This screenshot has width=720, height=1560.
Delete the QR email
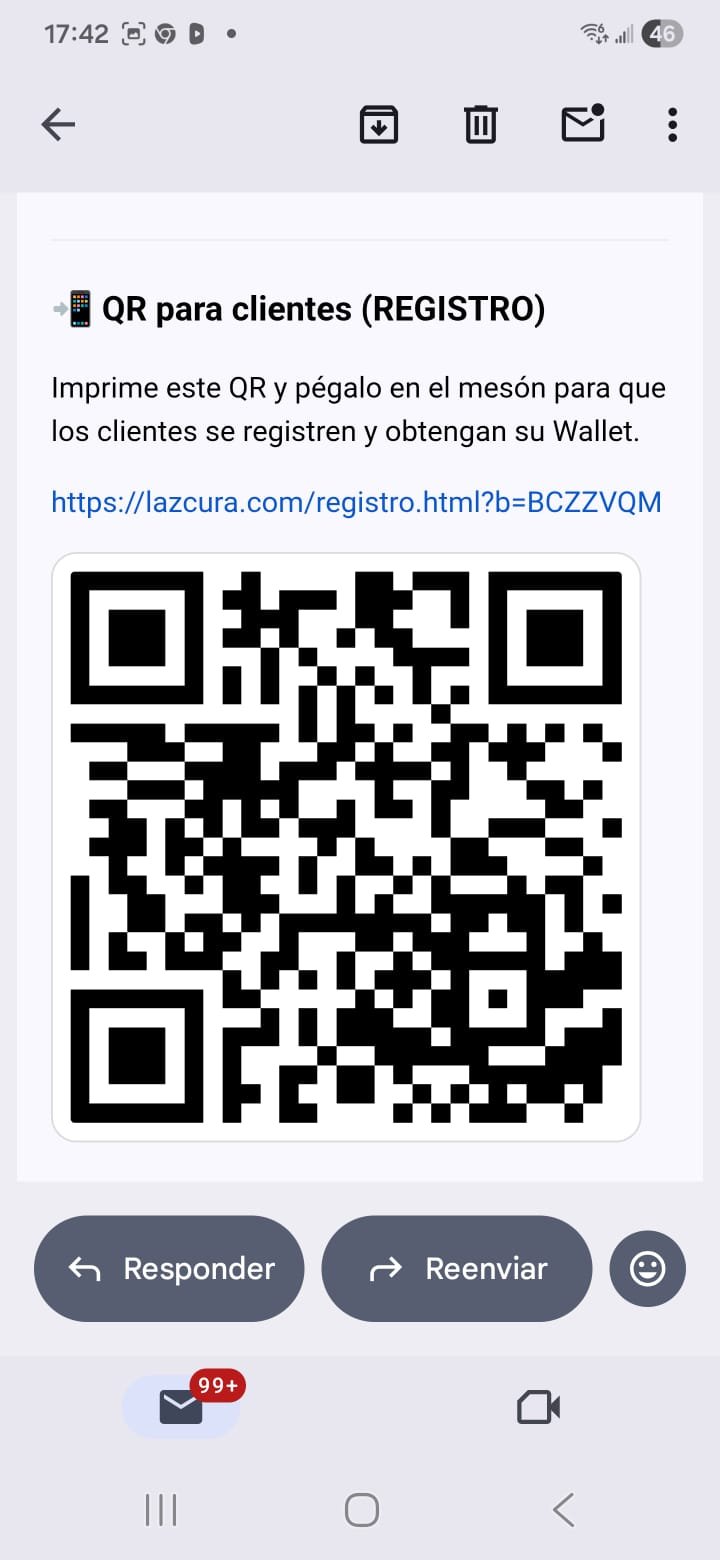click(481, 124)
